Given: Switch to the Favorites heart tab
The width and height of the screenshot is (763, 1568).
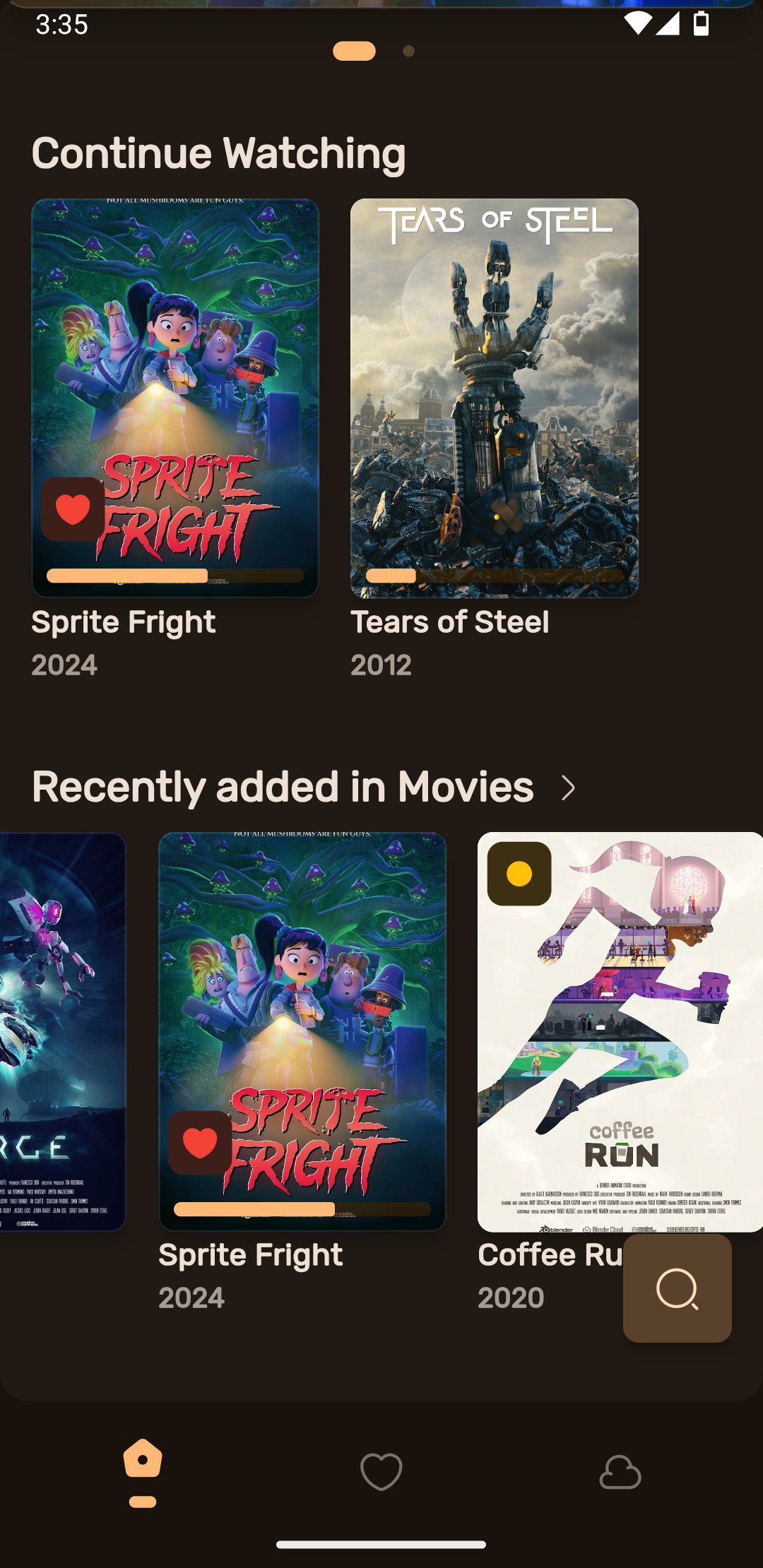Looking at the screenshot, I should [381, 1472].
